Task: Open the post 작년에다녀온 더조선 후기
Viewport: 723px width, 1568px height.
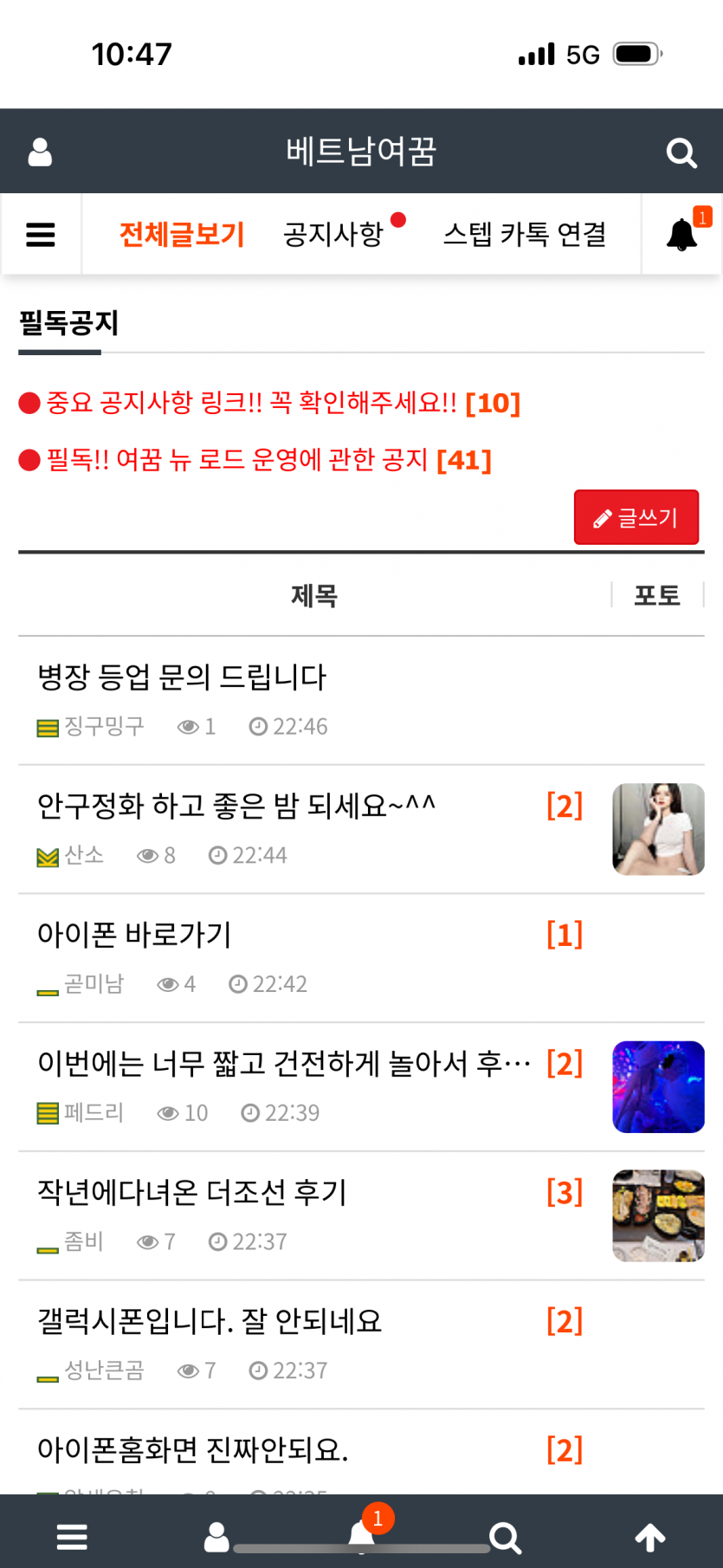Action: click(191, 1193)
